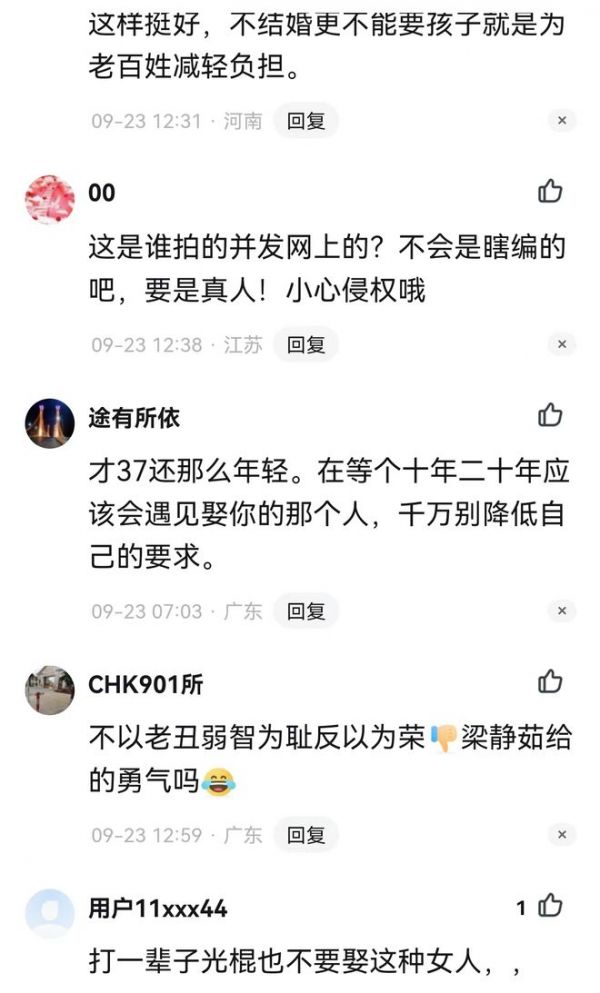The width and height of the screenshot is (600, 993).
Task: Like the comment by 00
Action: tap(550, 192)
